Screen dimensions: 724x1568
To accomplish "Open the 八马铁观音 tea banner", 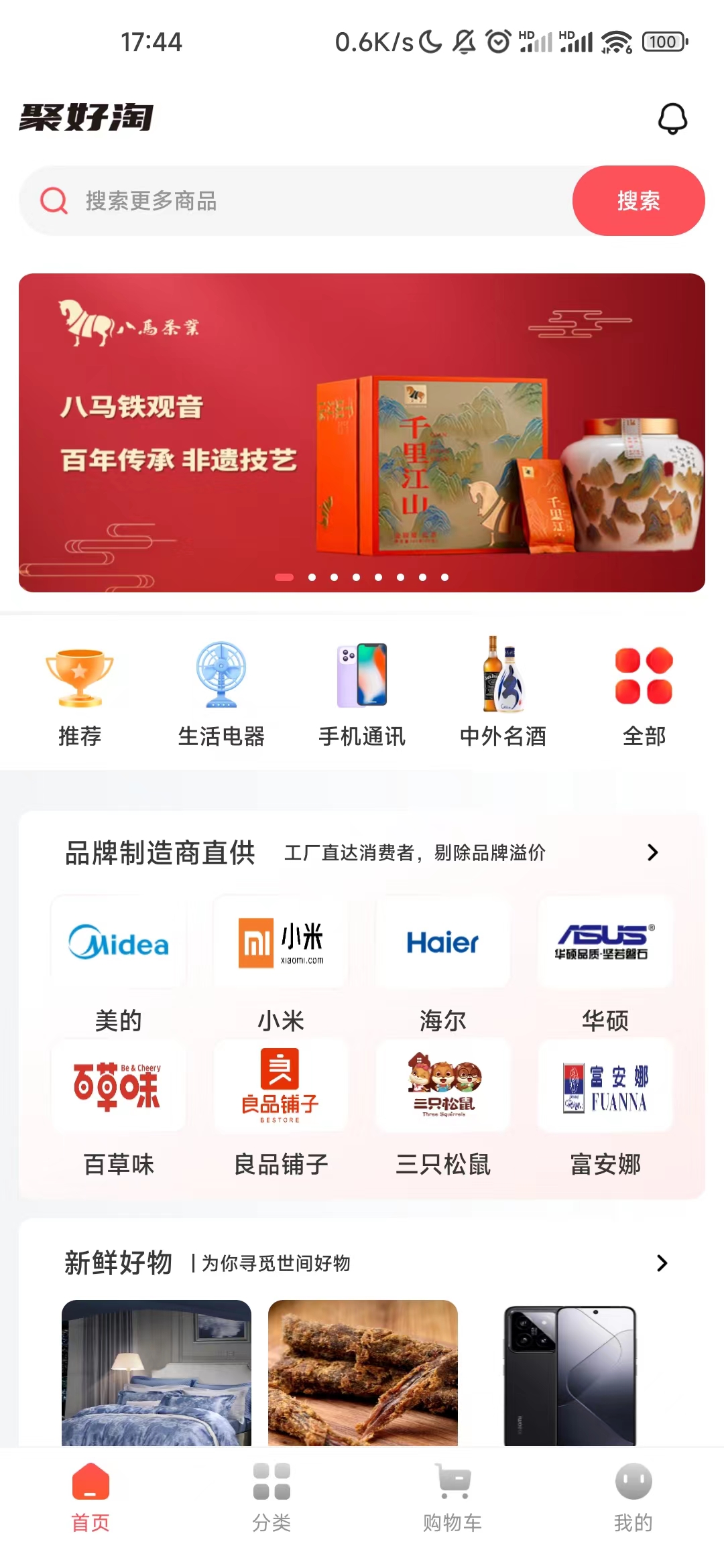I will pyautogui.click(x=362, y=432).
